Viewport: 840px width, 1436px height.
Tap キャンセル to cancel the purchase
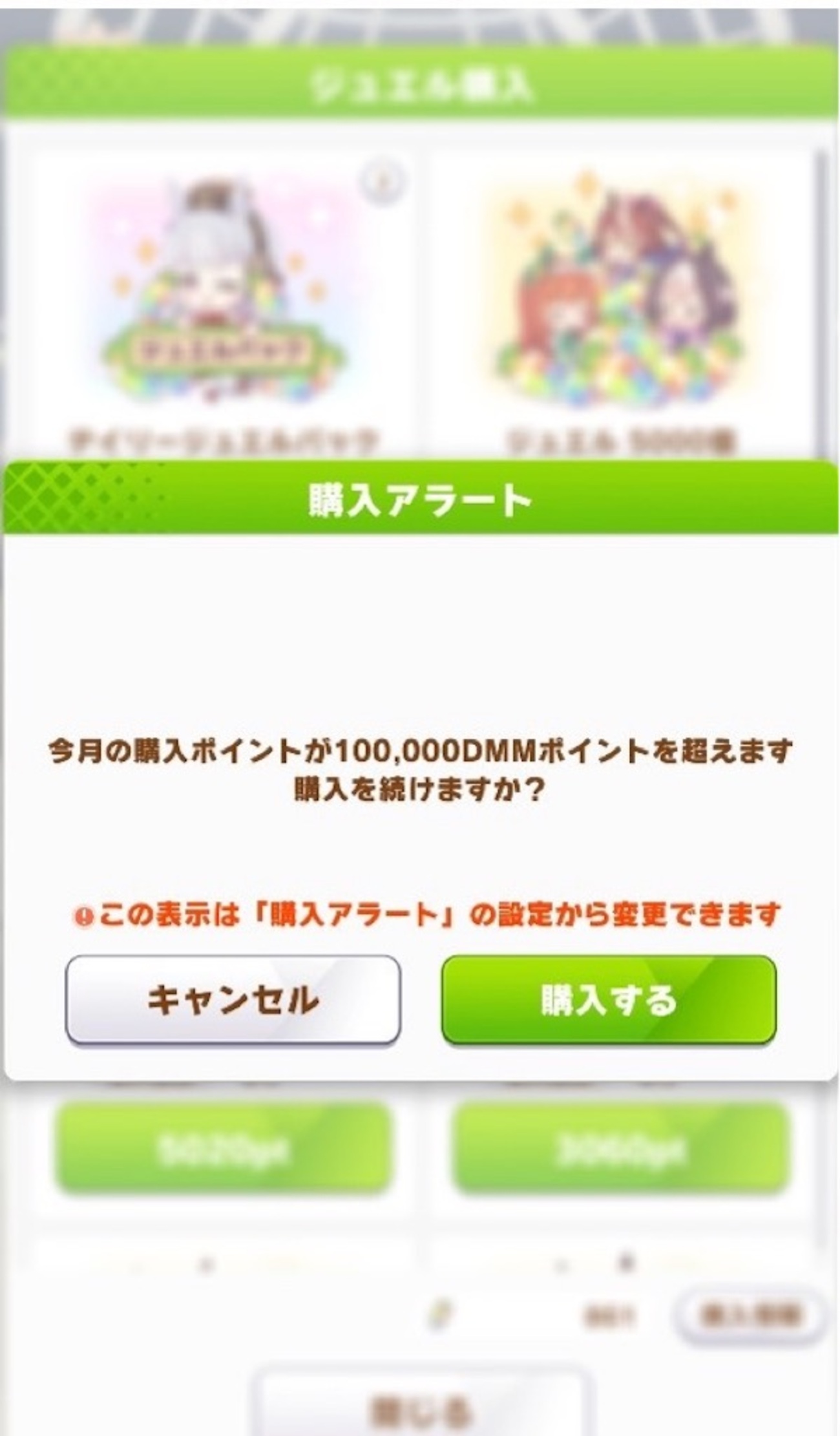(x=233, y=999)
